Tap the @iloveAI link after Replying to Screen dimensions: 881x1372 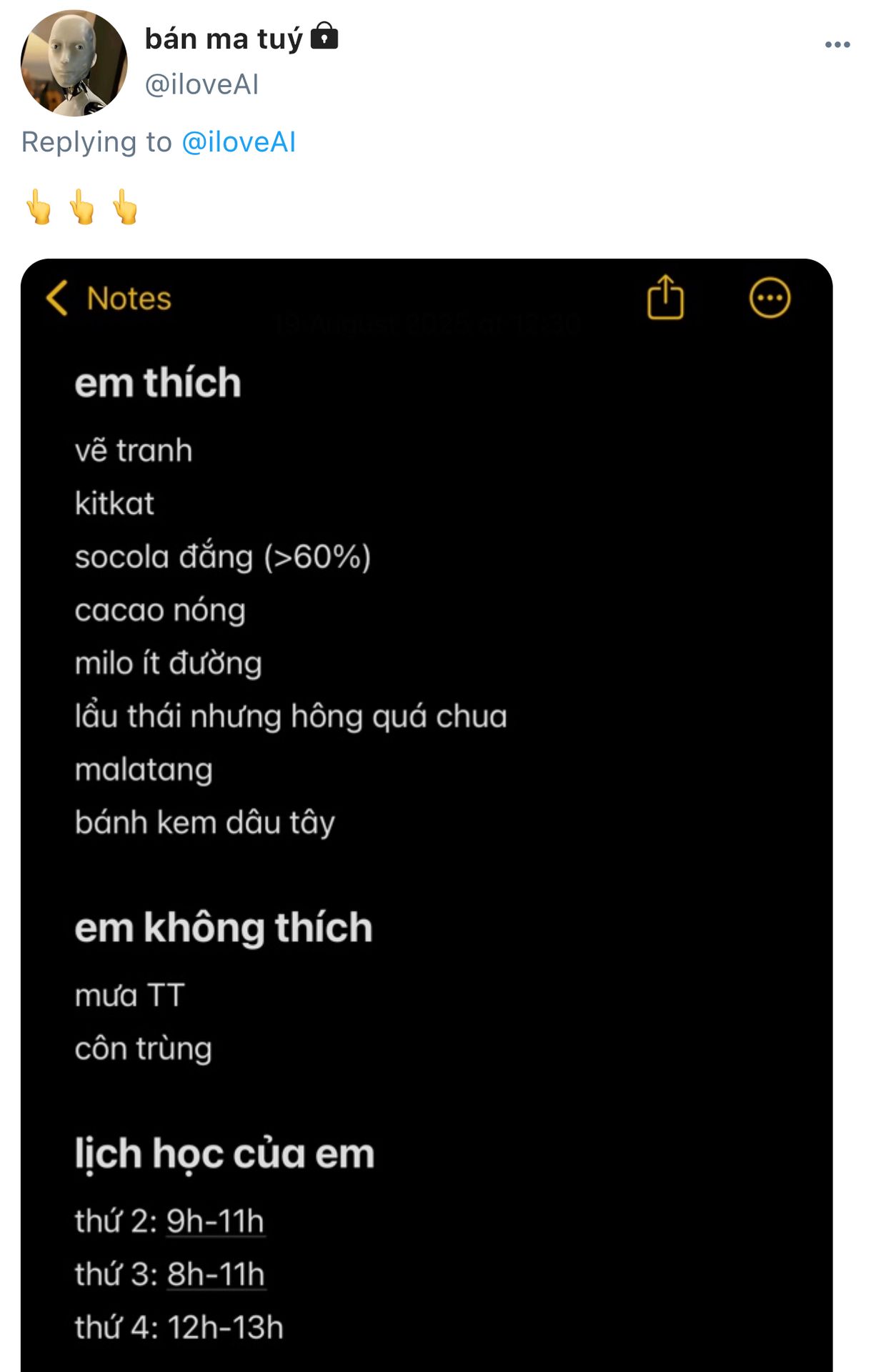(x=239, y=142)
